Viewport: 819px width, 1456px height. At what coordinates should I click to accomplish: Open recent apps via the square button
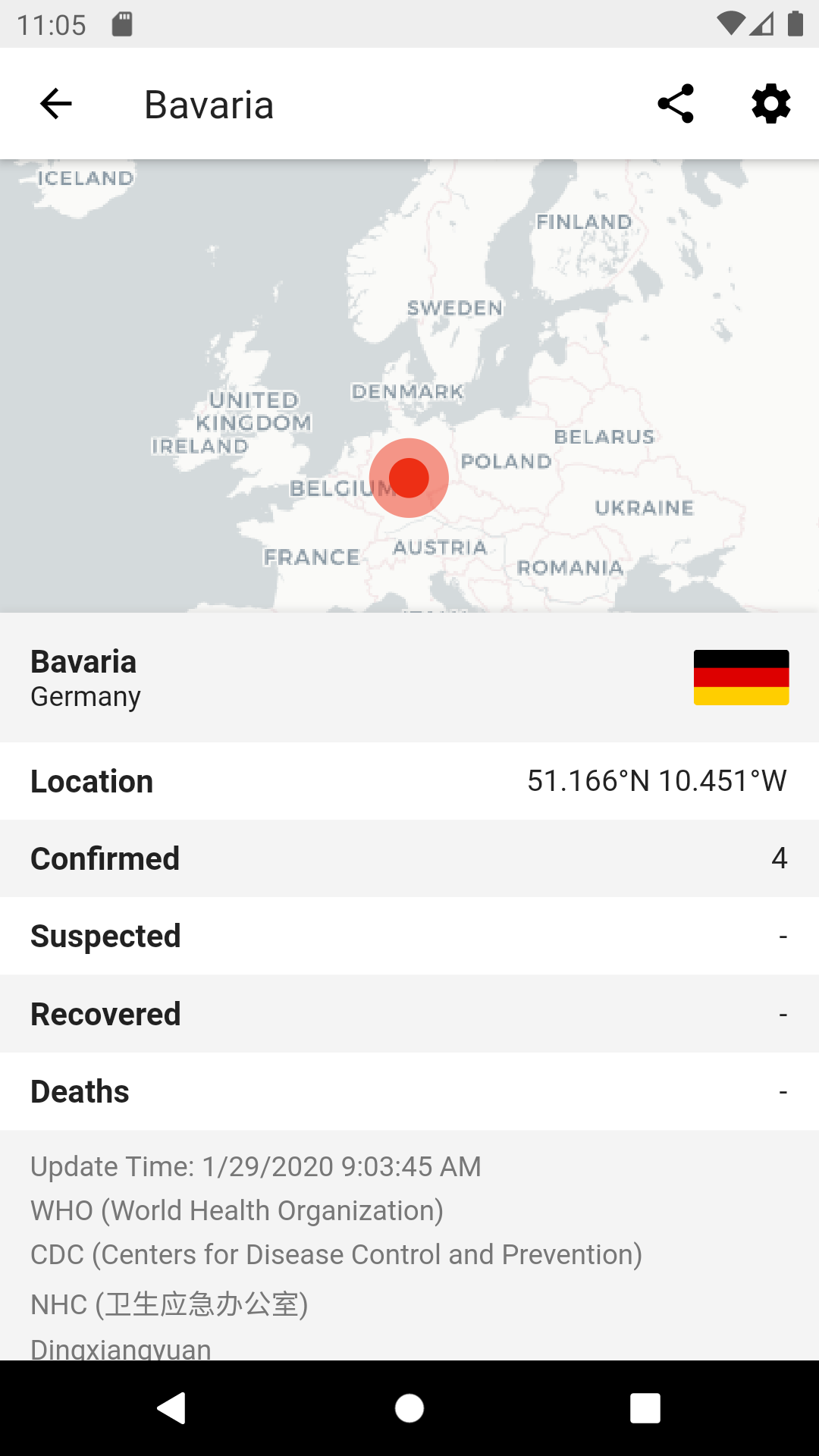coord(645,1408)
